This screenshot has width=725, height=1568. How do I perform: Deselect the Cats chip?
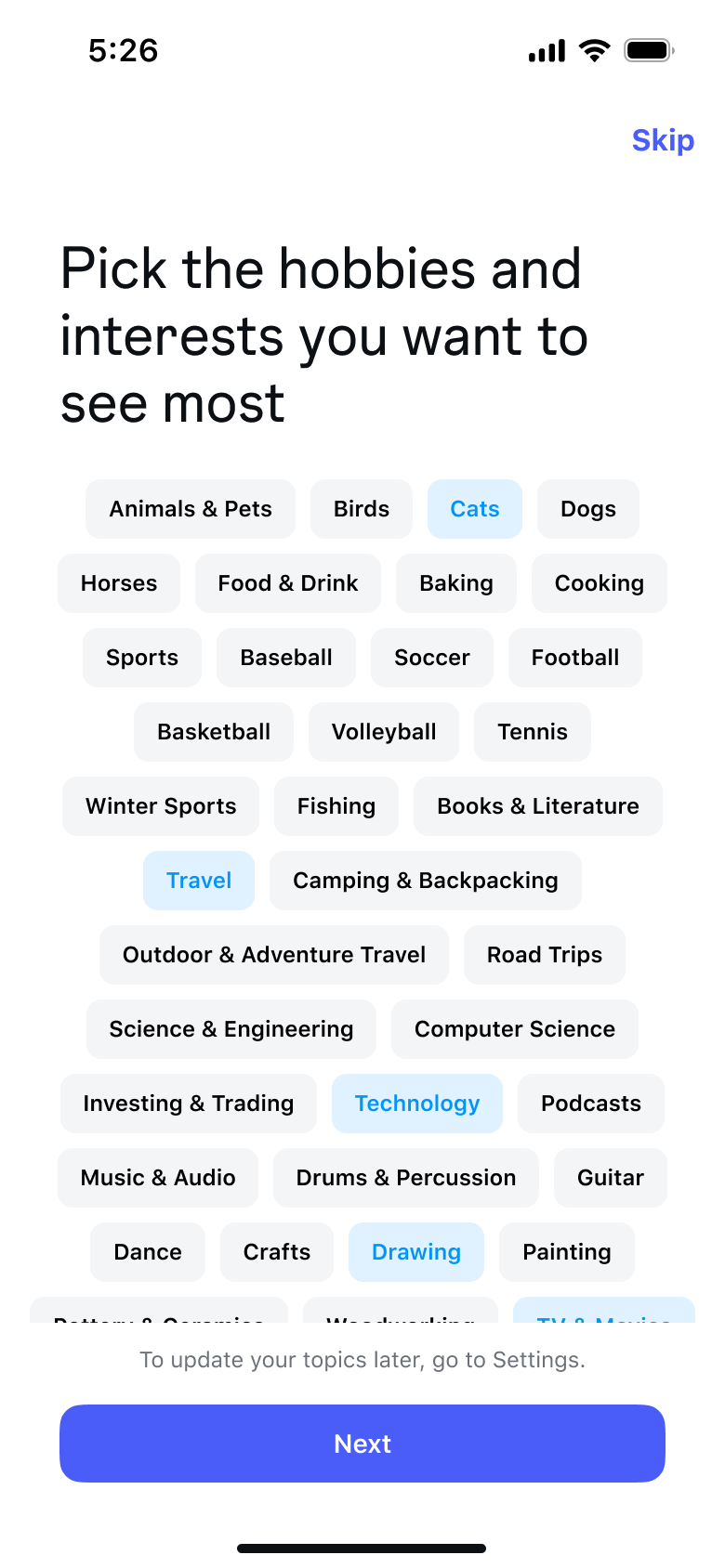tap(475, 509)
